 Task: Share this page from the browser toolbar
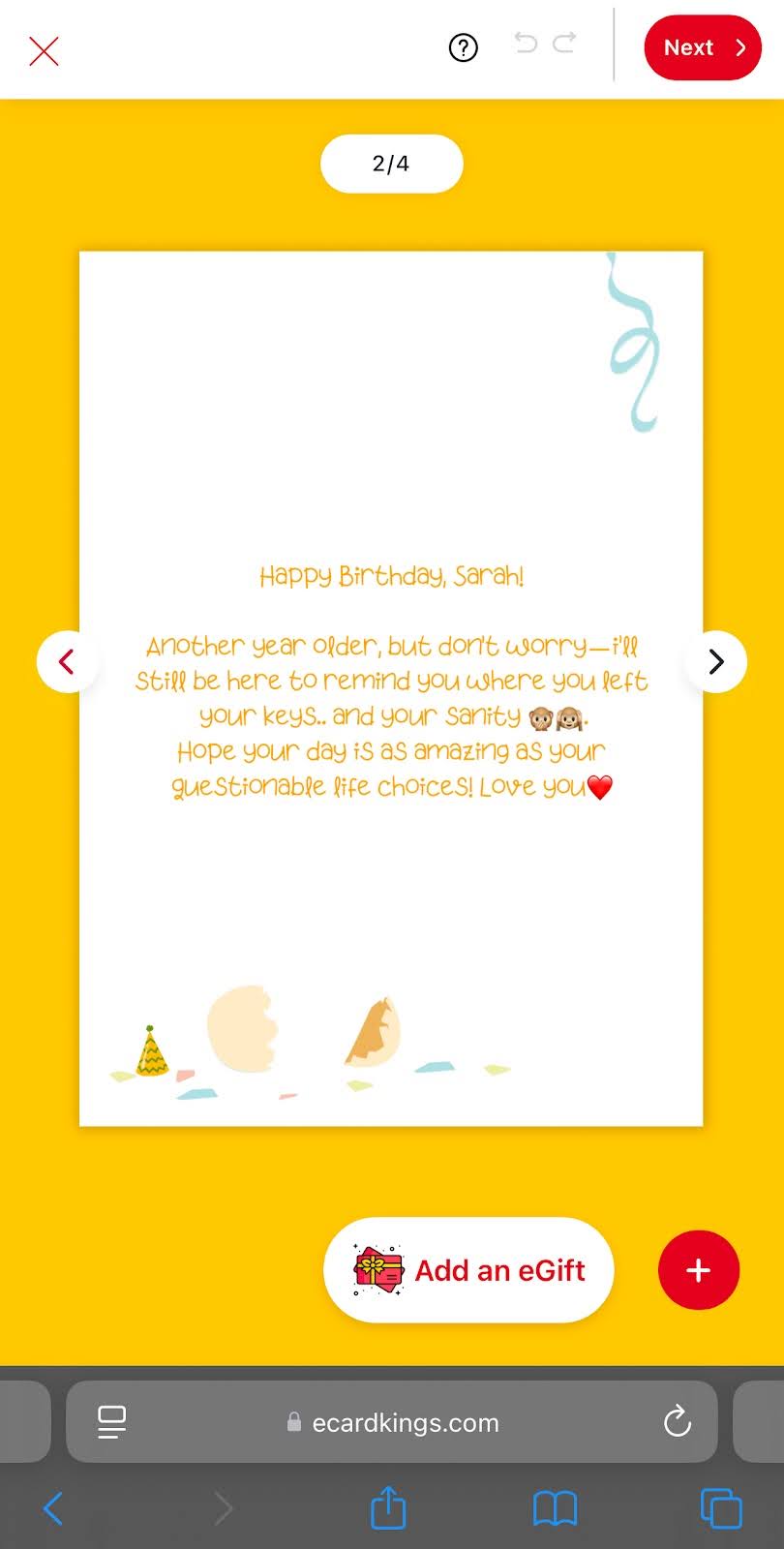coord(388,1507)
